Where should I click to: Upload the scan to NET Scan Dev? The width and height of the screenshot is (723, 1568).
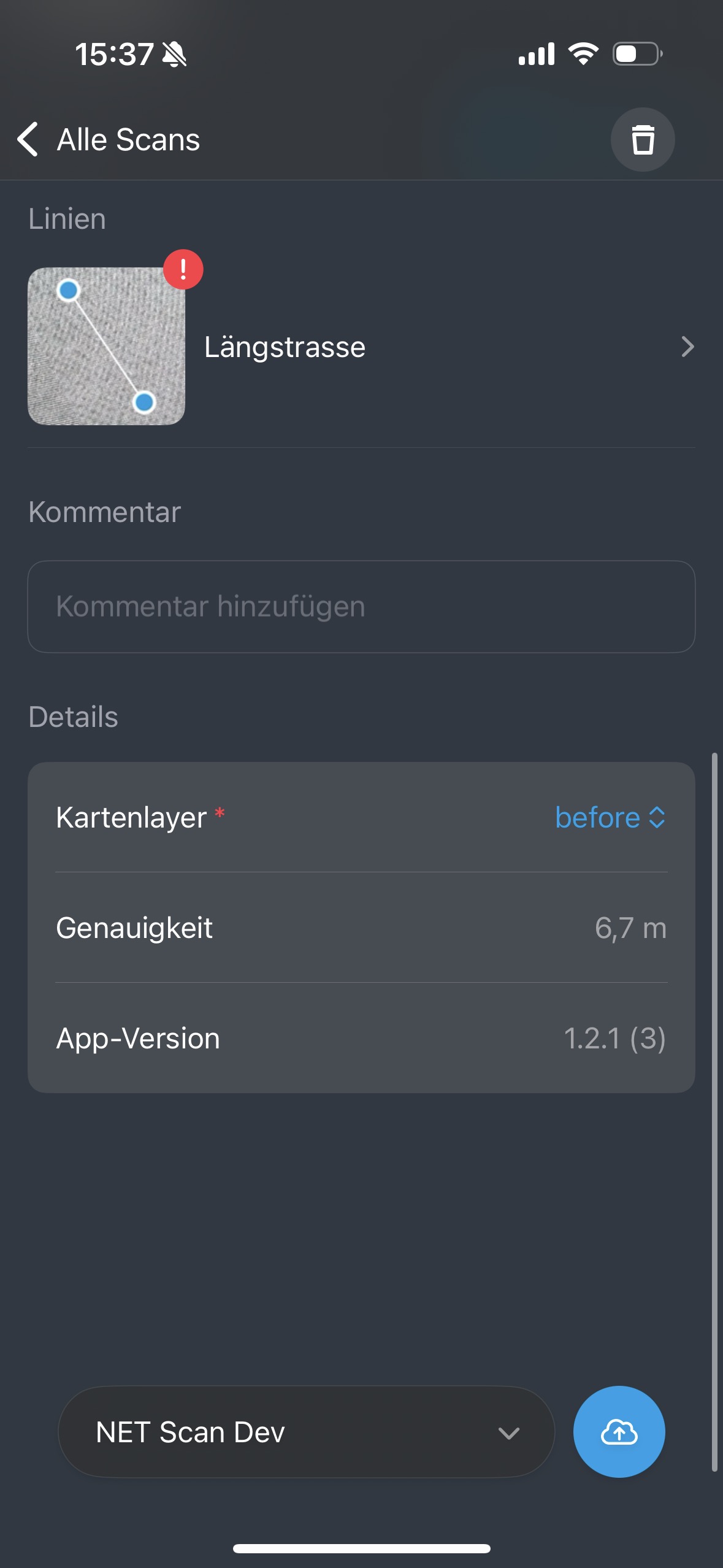(618, 1432)
